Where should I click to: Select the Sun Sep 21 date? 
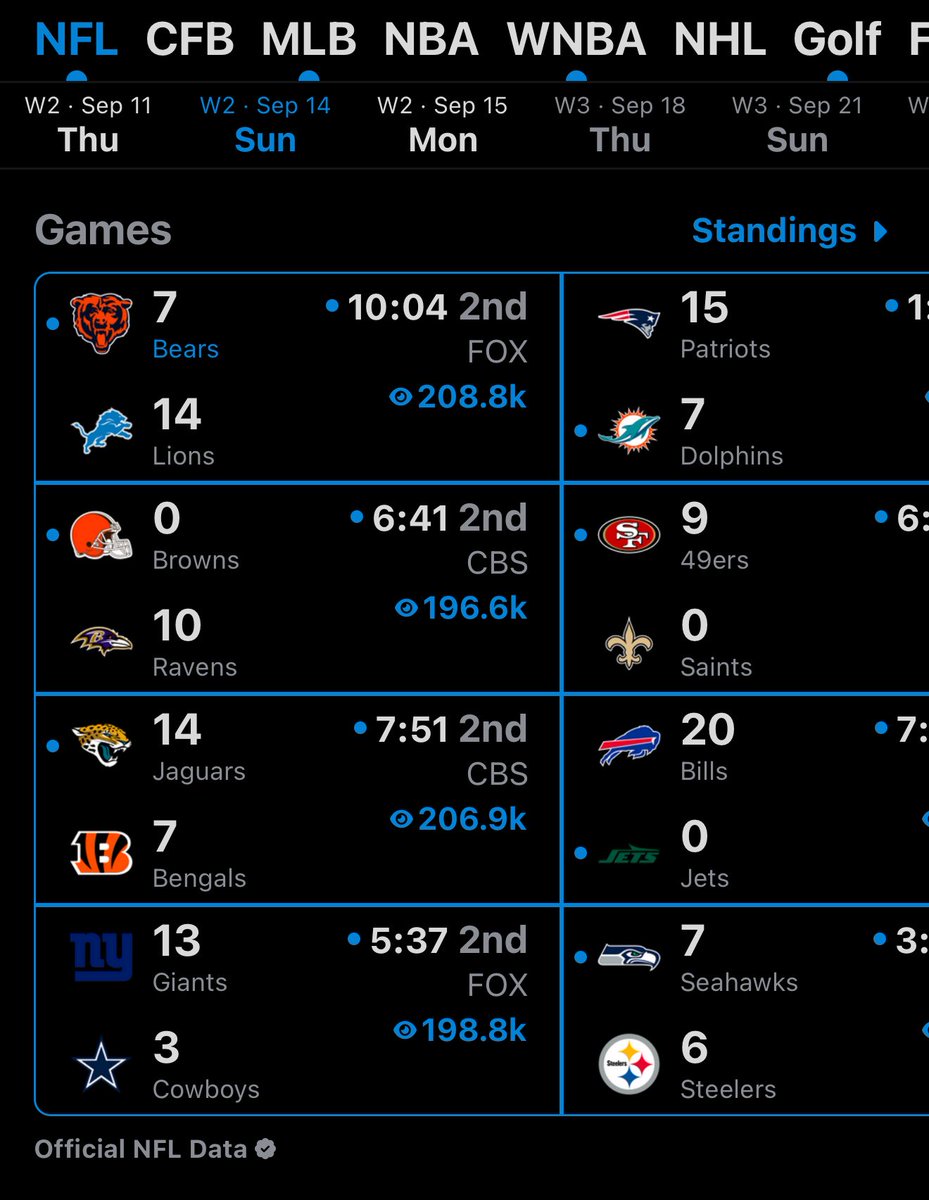pyautogui.click(x=797, y=124)
